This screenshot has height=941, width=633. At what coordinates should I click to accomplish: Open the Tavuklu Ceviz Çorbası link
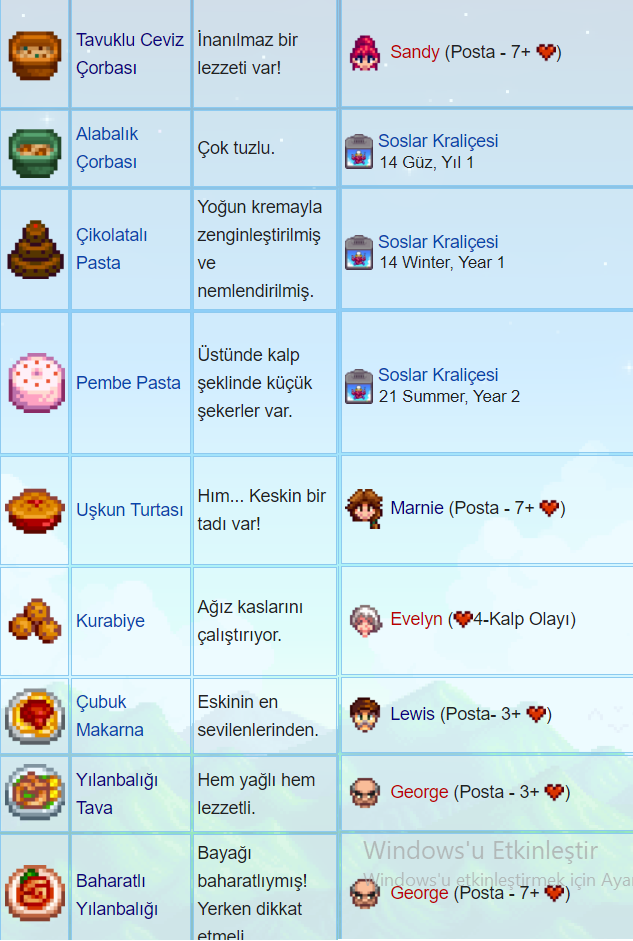129,54
